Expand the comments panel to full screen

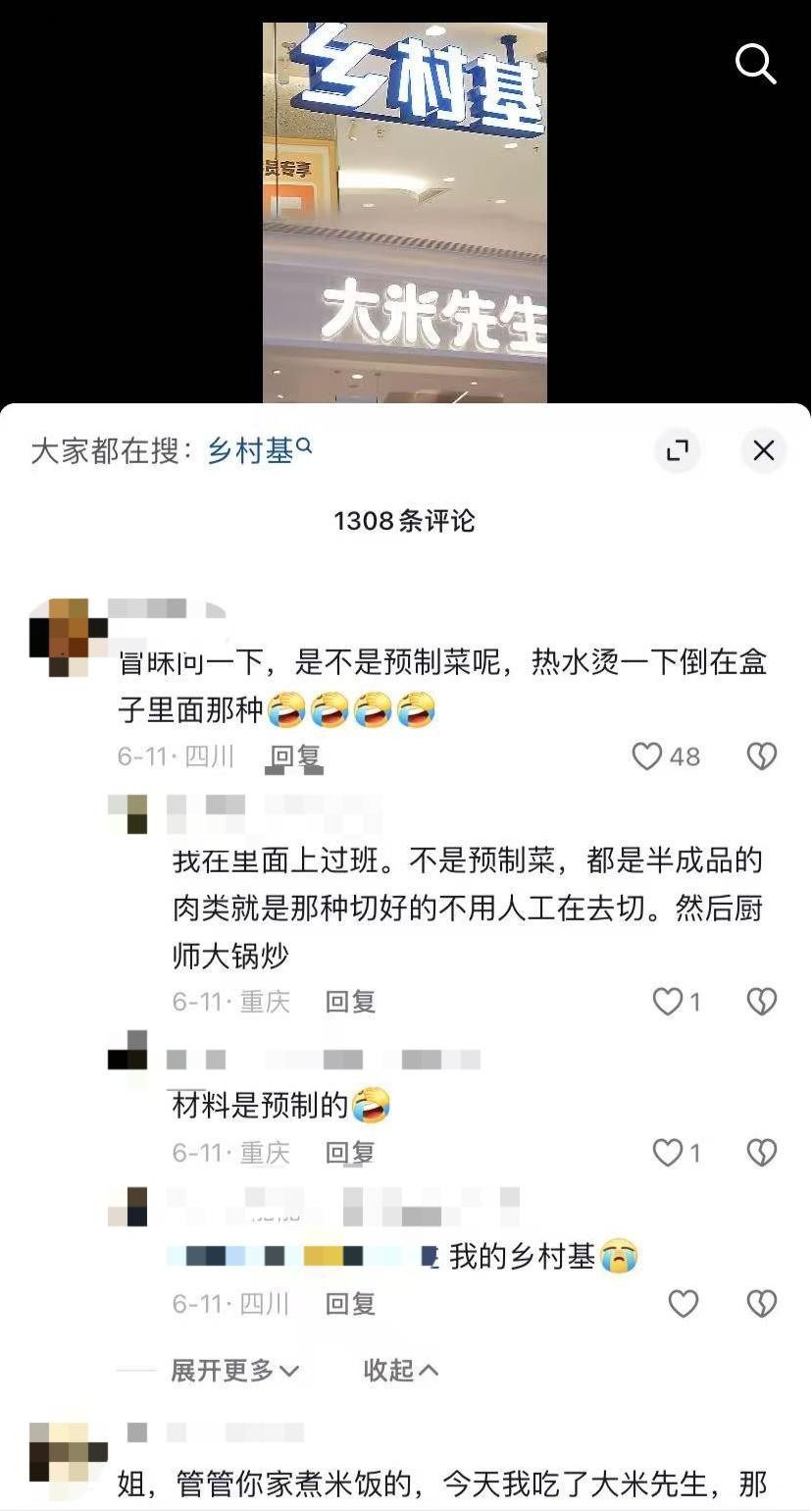[678, 450]
